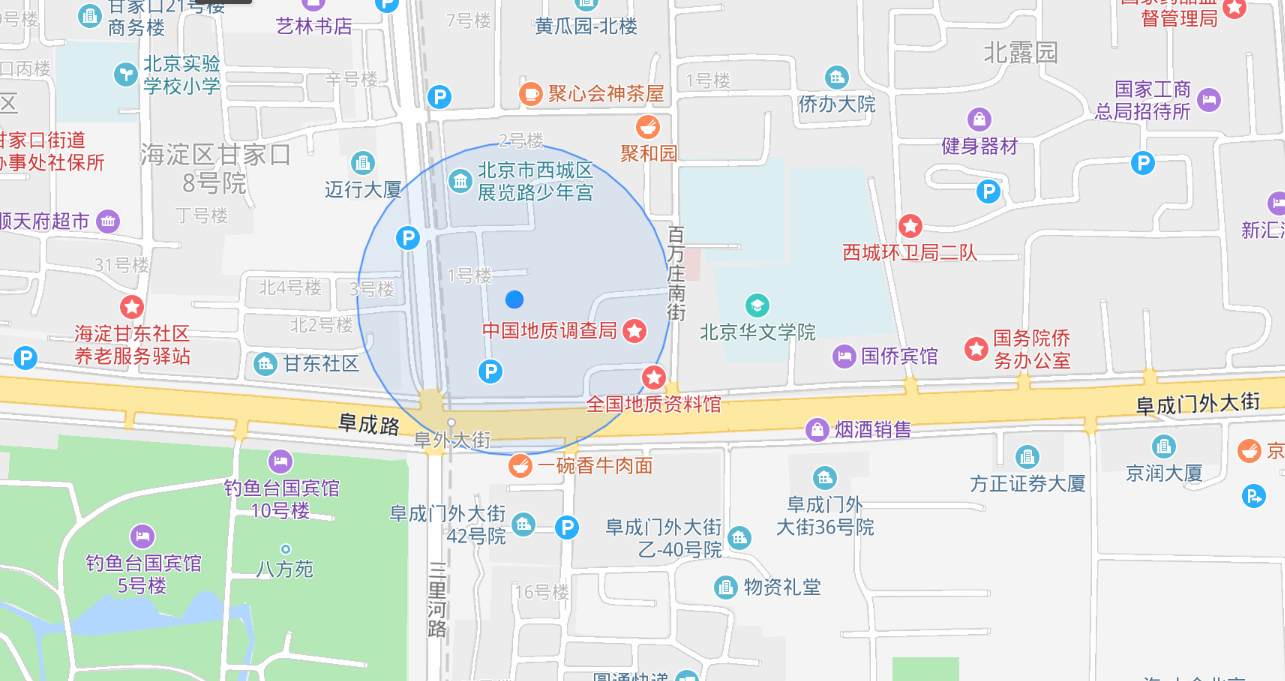Select the 中国地质调查局 map marker
The height and width of the screenshot is (681, 1285).
pos(634,330)
